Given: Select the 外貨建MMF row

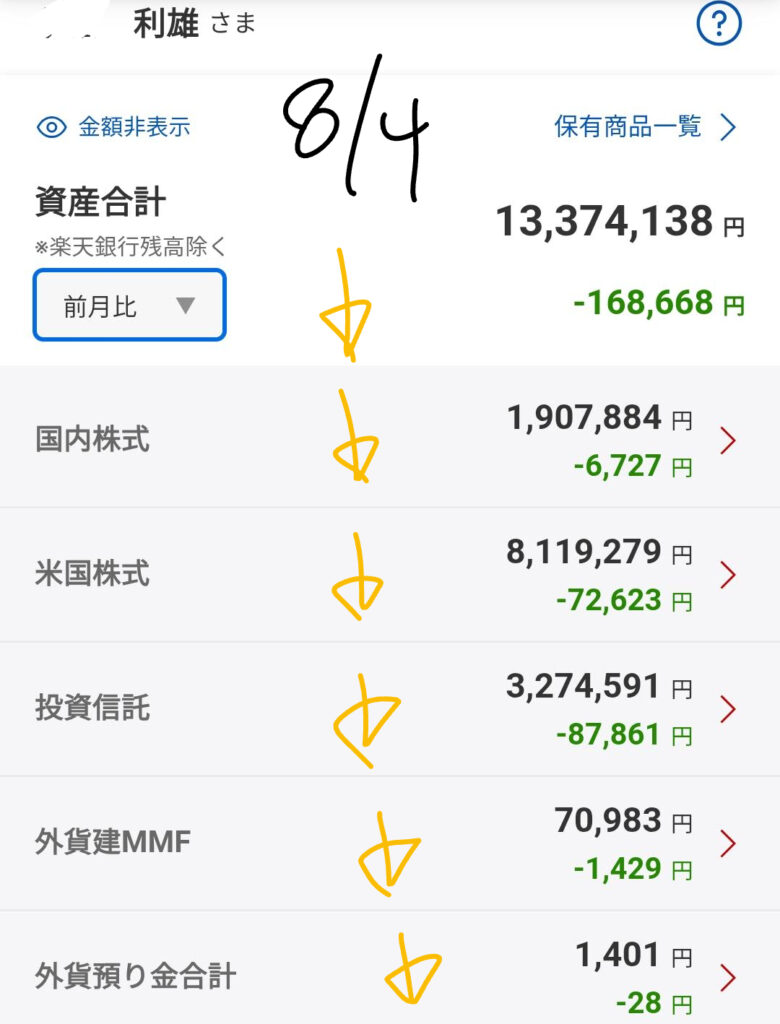Looking at the screenshot, I should [390, 844].
